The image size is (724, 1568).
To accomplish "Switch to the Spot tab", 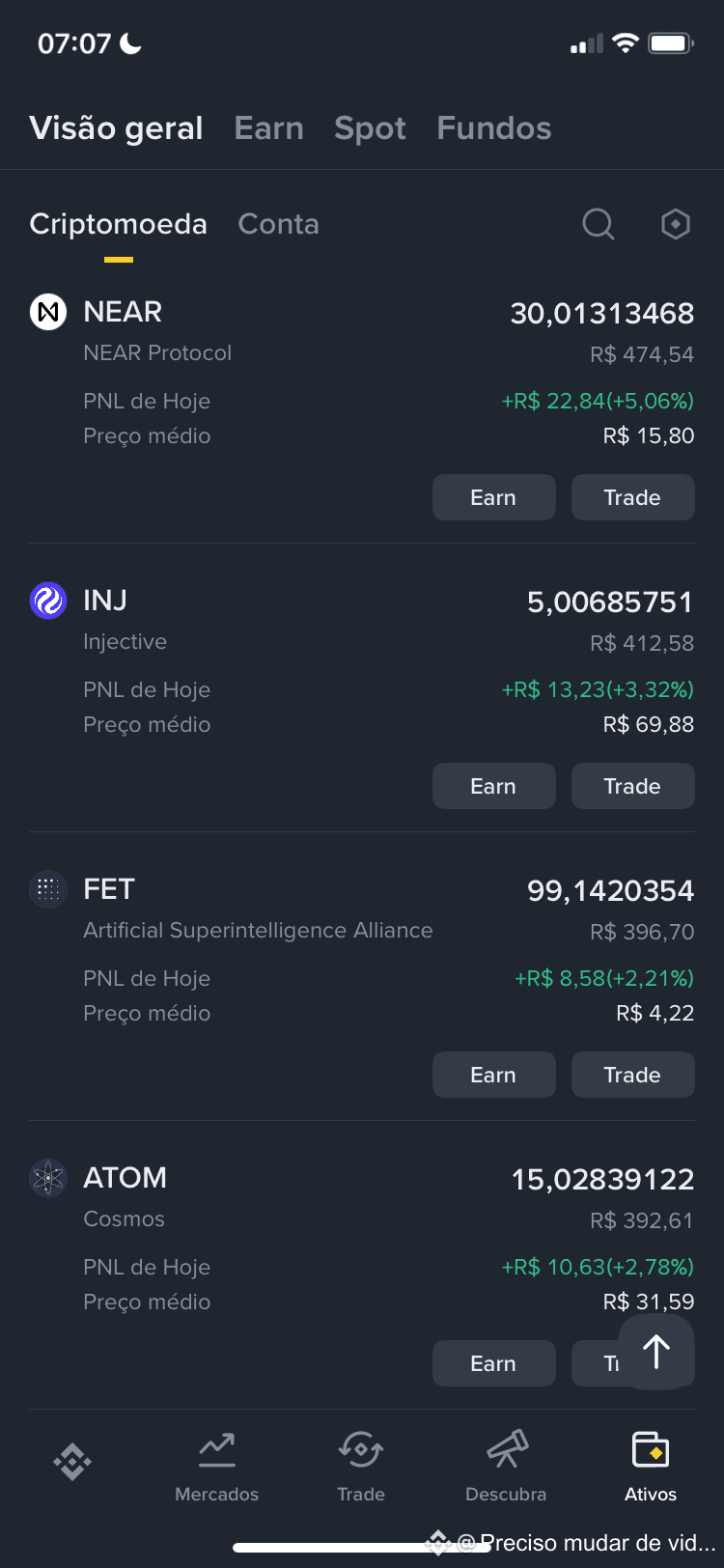I will point(370,128).
